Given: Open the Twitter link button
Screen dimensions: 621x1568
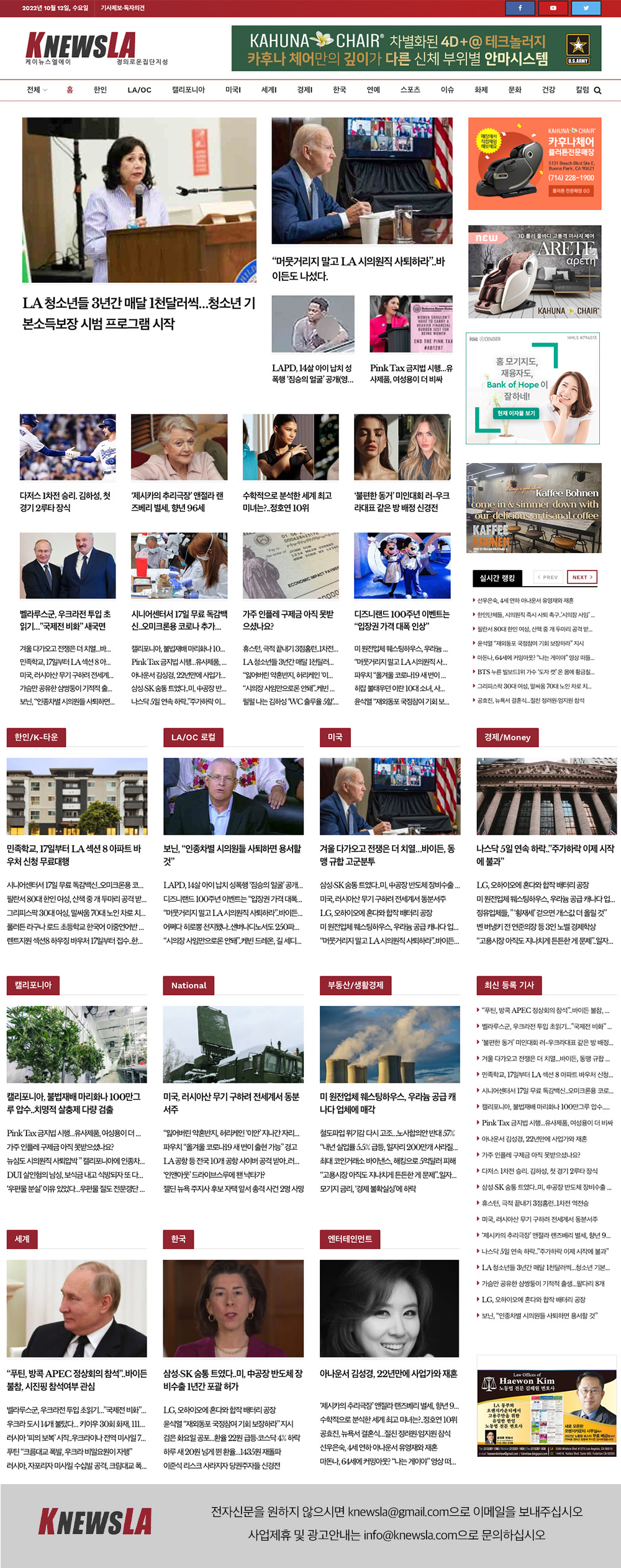Looking at the screenshot, I should click(586, 8).
